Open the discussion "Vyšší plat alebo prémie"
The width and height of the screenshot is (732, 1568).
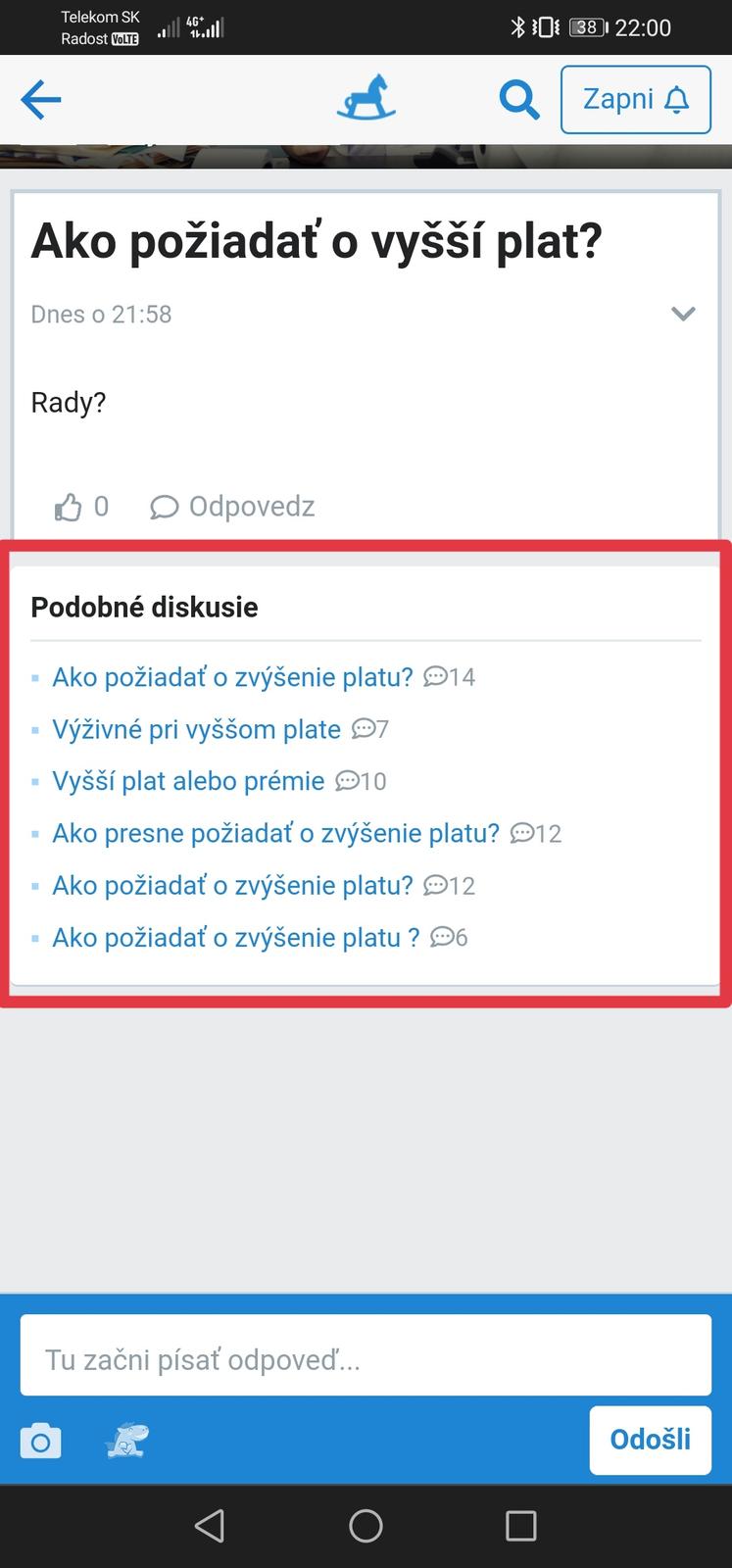(x=188, y=781)
